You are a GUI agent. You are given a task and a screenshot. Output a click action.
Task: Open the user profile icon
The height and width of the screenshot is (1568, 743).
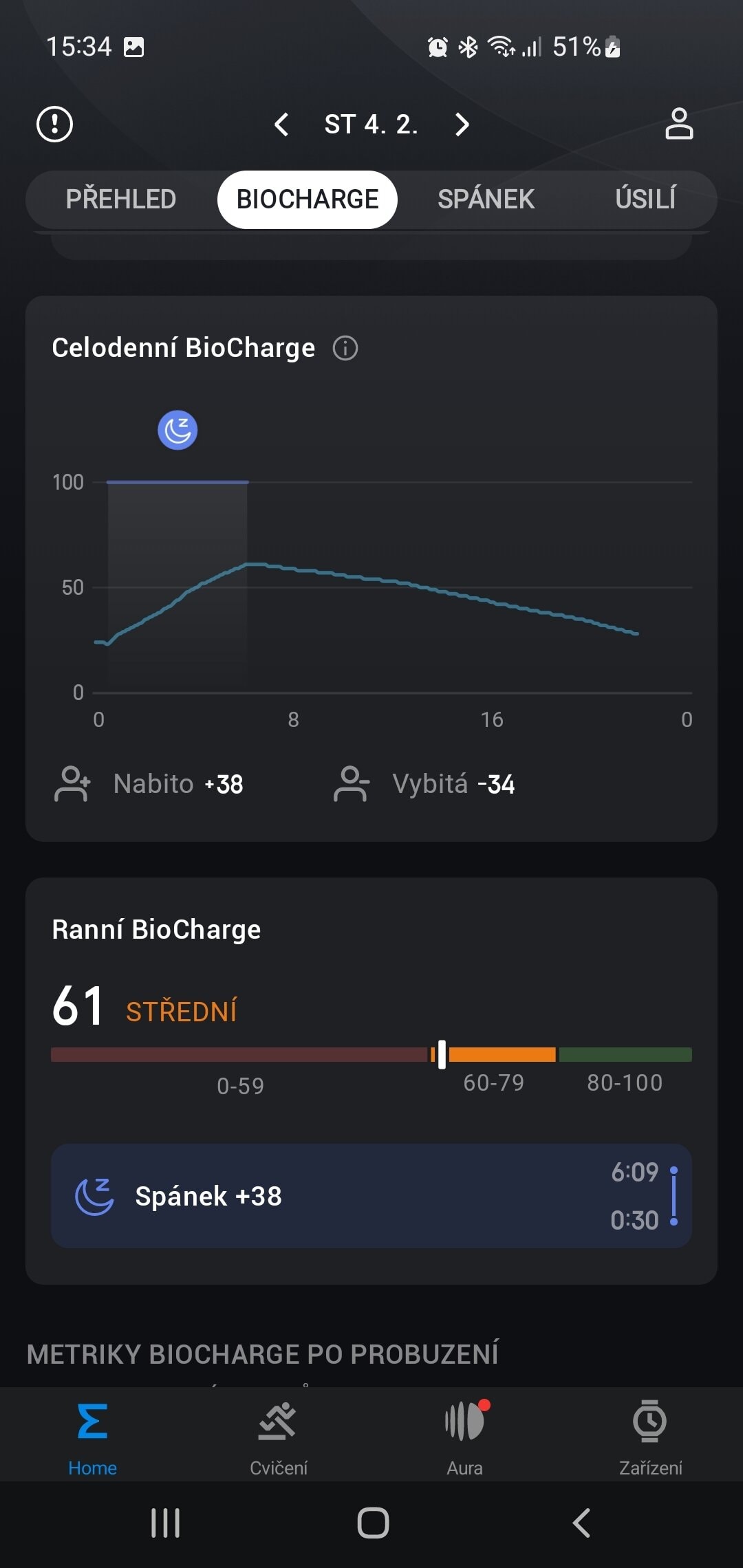[x=679, y=124]
